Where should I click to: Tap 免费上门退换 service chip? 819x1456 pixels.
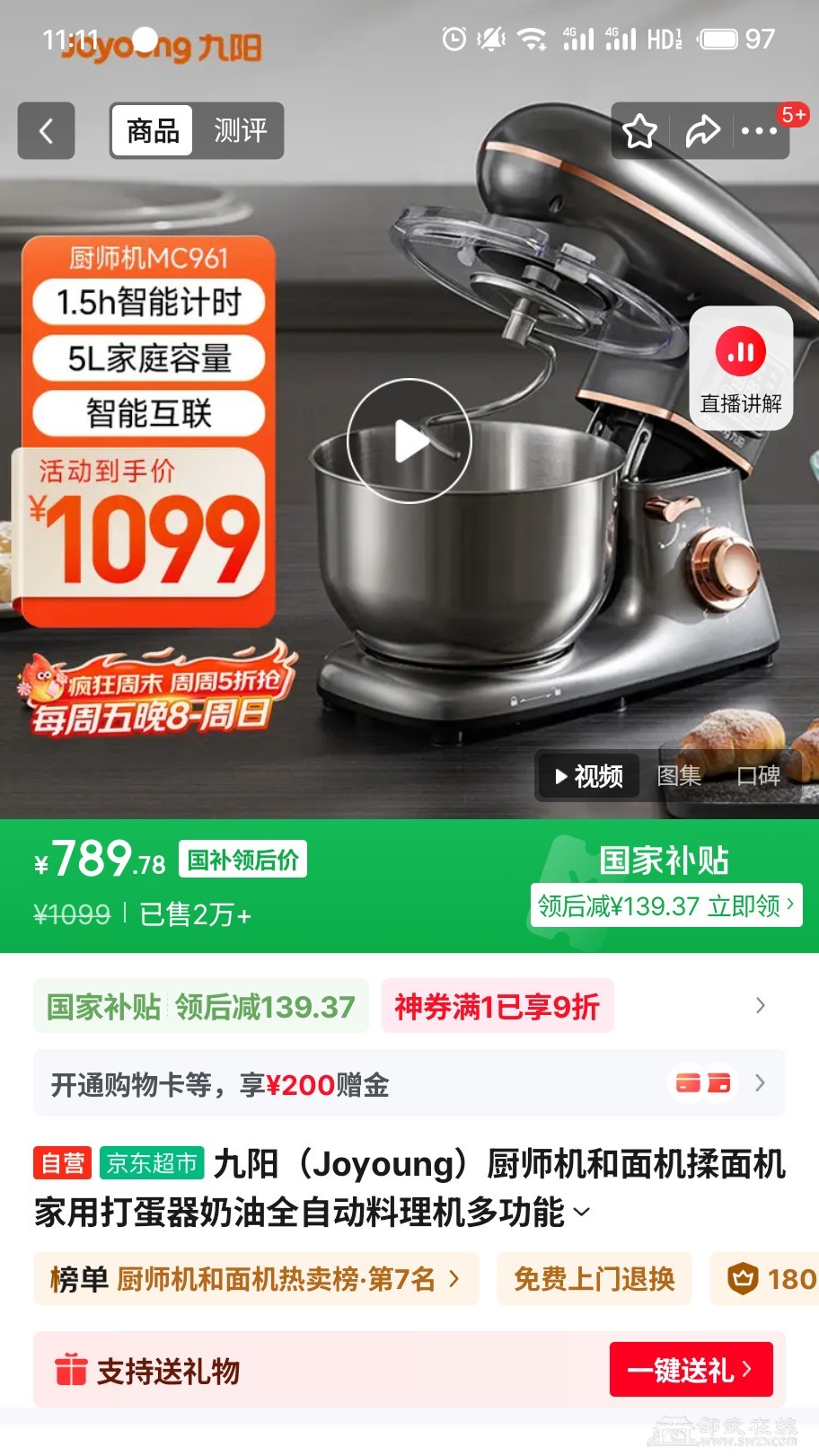tap(594, 1278)
